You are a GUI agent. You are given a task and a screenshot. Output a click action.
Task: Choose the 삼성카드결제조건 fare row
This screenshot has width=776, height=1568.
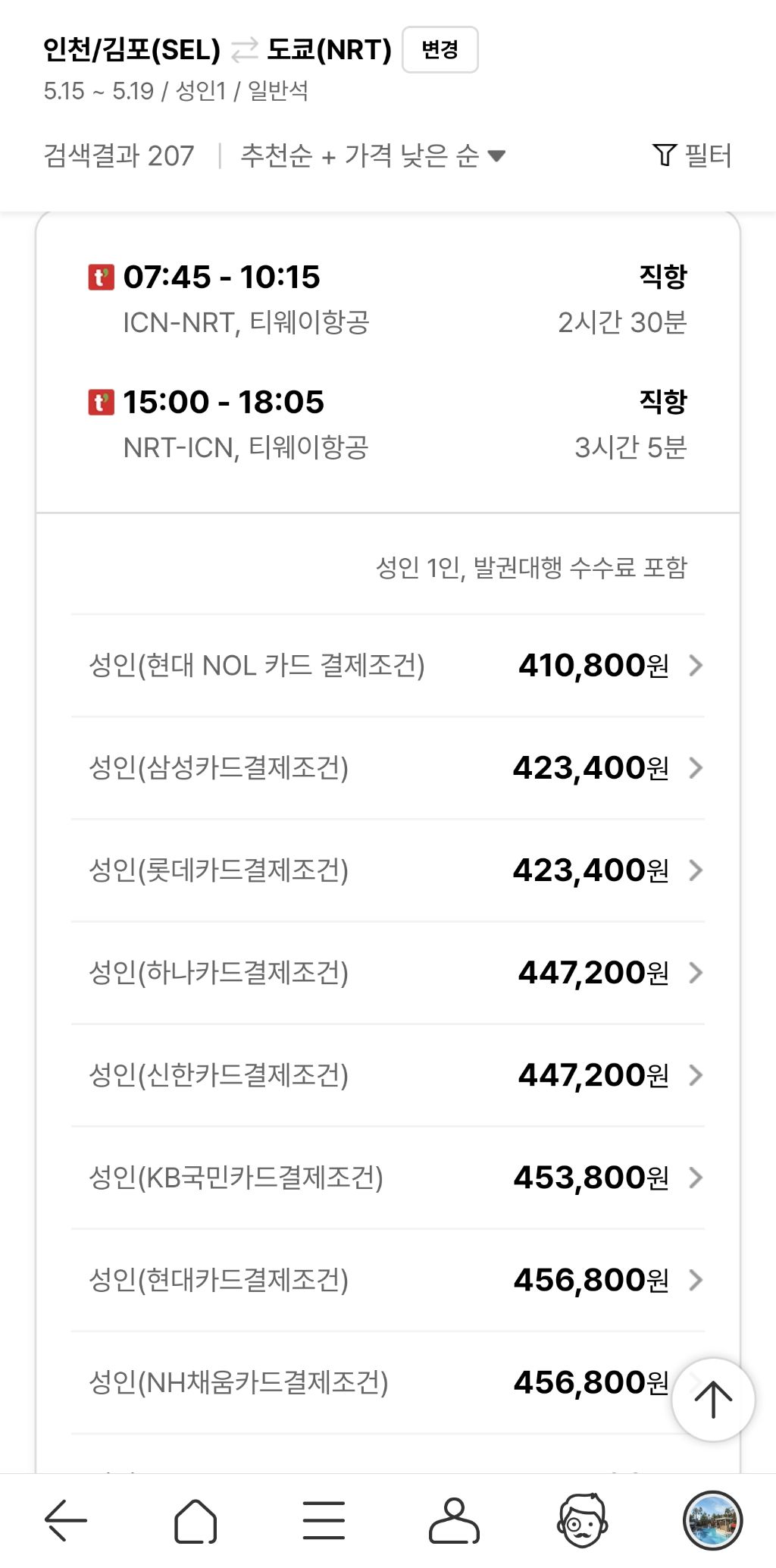pyautogui.click(x=388, y=768)
